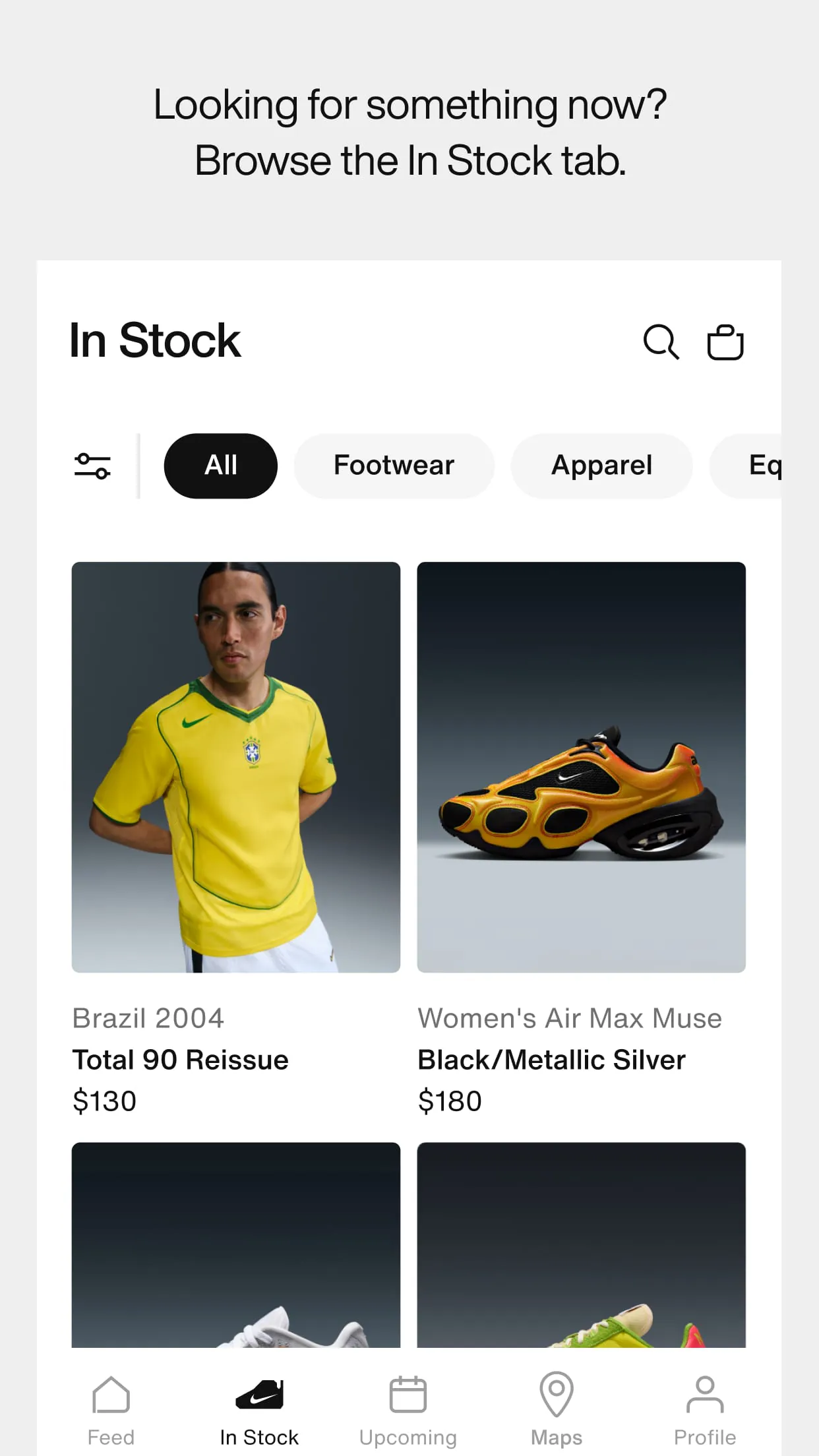The image size is (819, 1456).
Task: Enable the Apparel filter chip
Action: [601, 465]
